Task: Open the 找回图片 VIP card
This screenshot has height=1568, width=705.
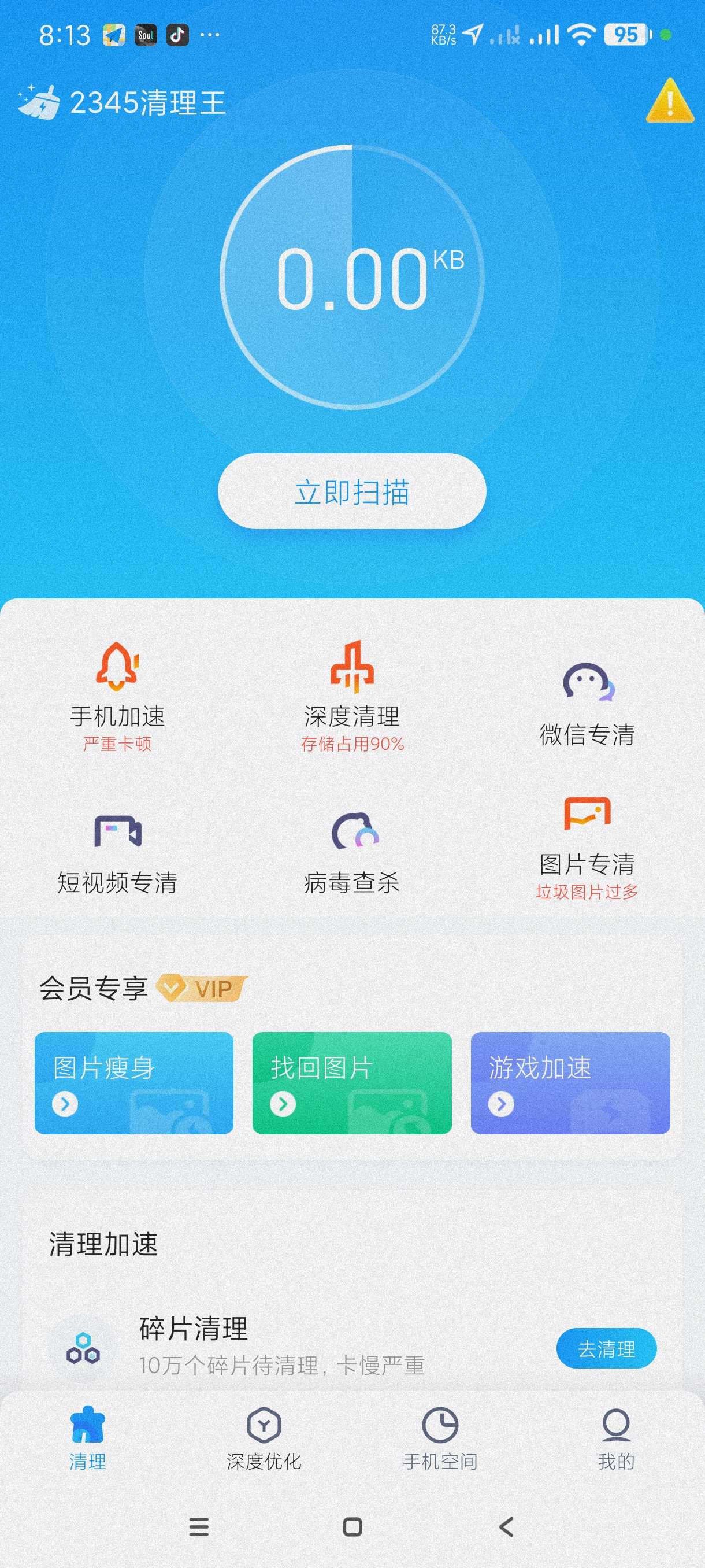Action: (352, 1083)
